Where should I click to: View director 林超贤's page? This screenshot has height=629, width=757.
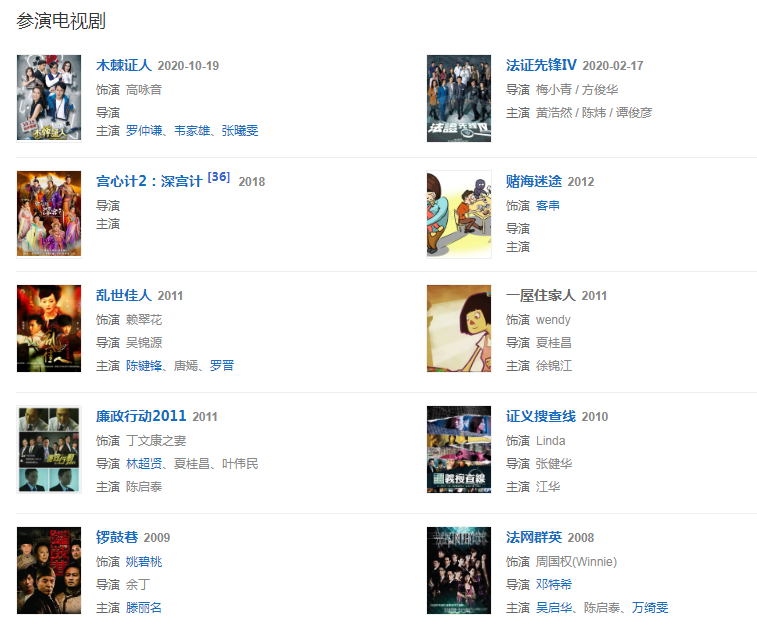coord(144,464)
